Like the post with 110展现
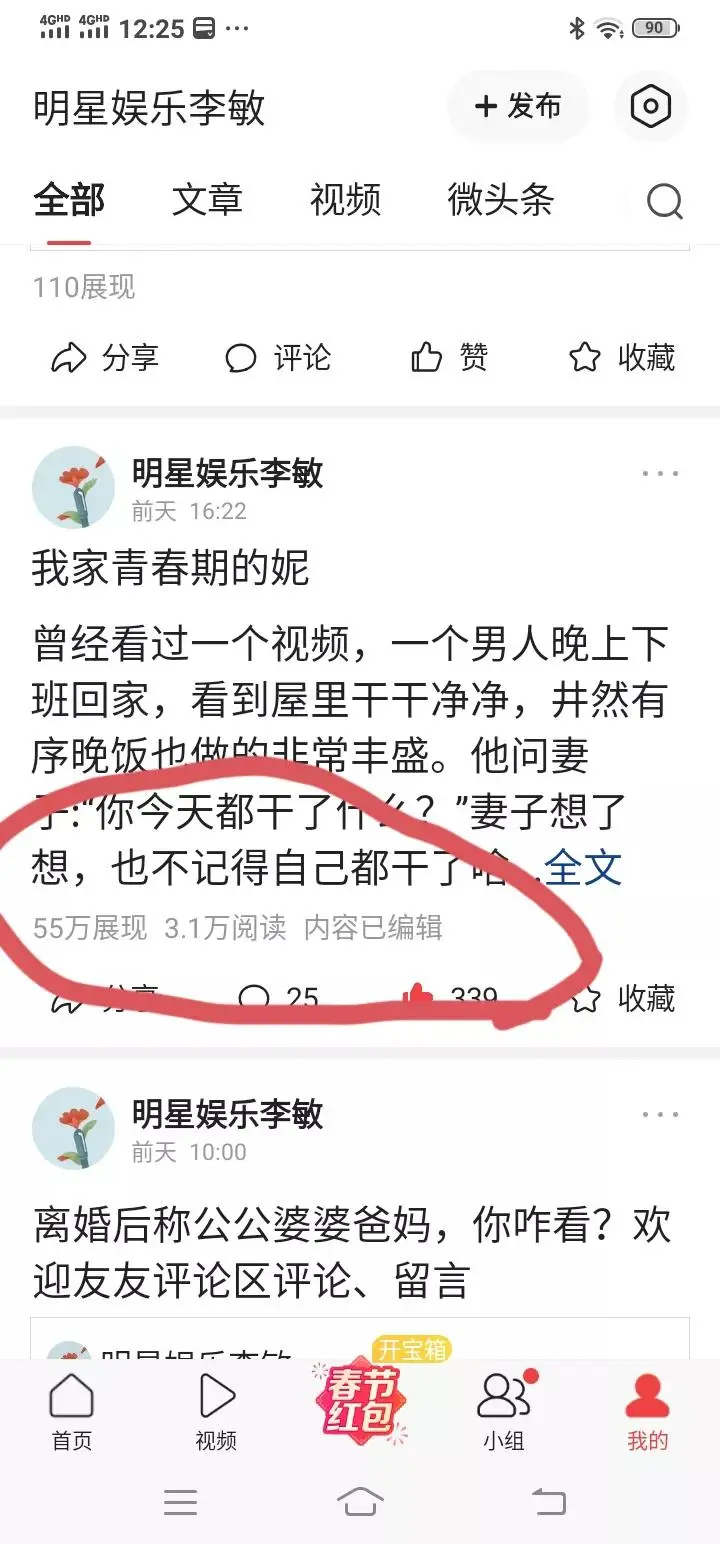This screenshot has height=1544, width=720. [450, 358]
